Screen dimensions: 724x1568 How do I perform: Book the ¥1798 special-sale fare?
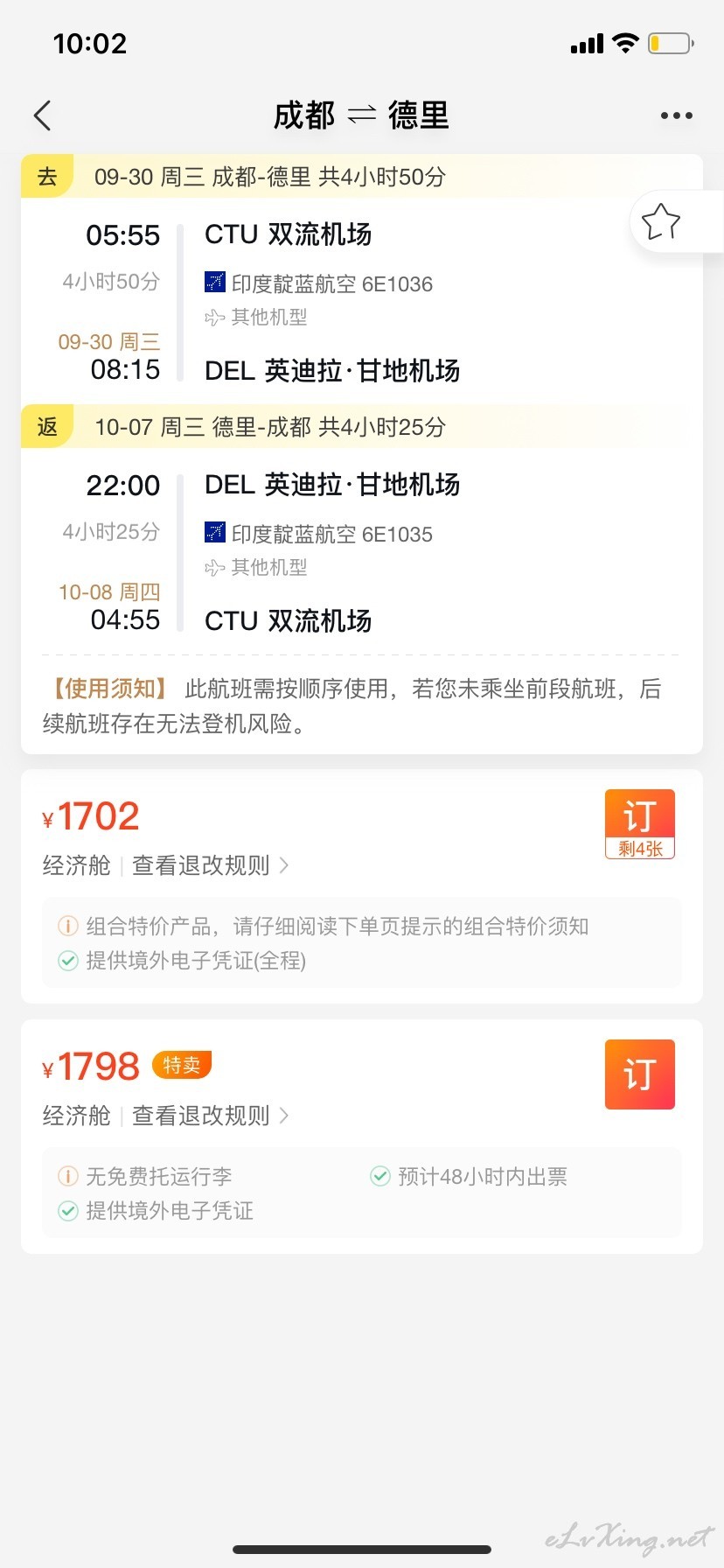click(x=640, y=1074)
